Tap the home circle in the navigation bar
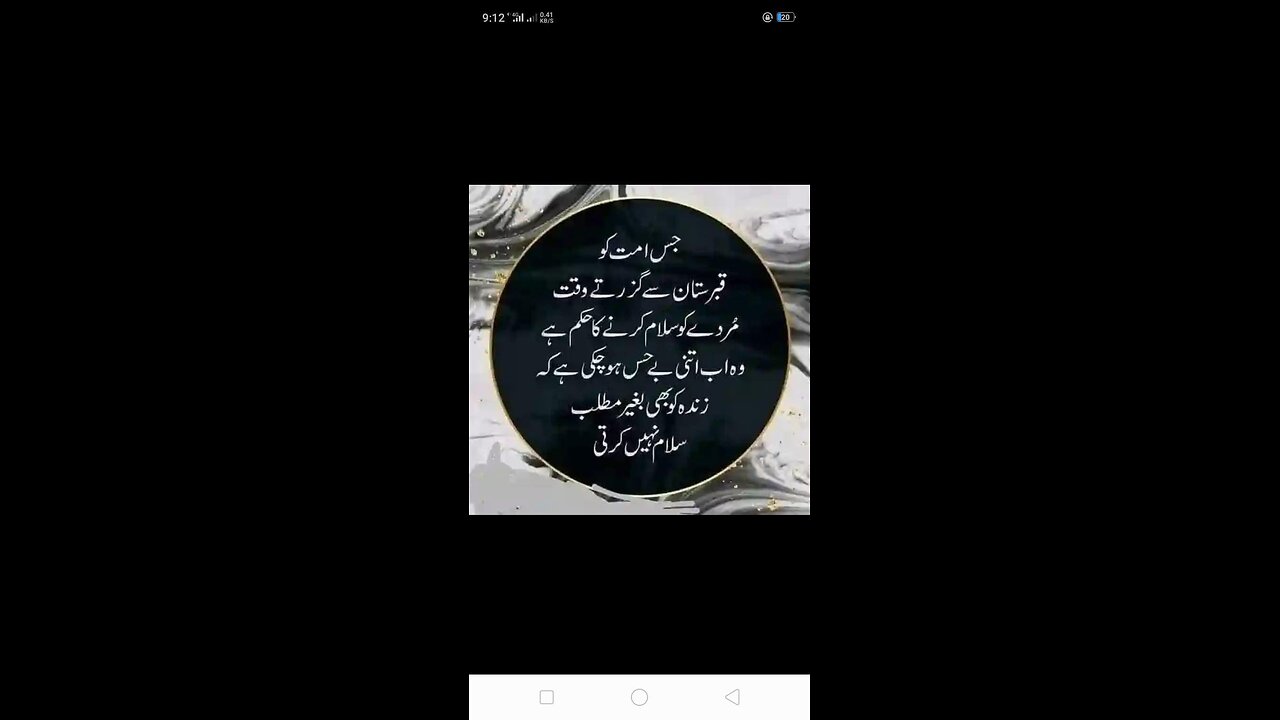 coord(639,697)
